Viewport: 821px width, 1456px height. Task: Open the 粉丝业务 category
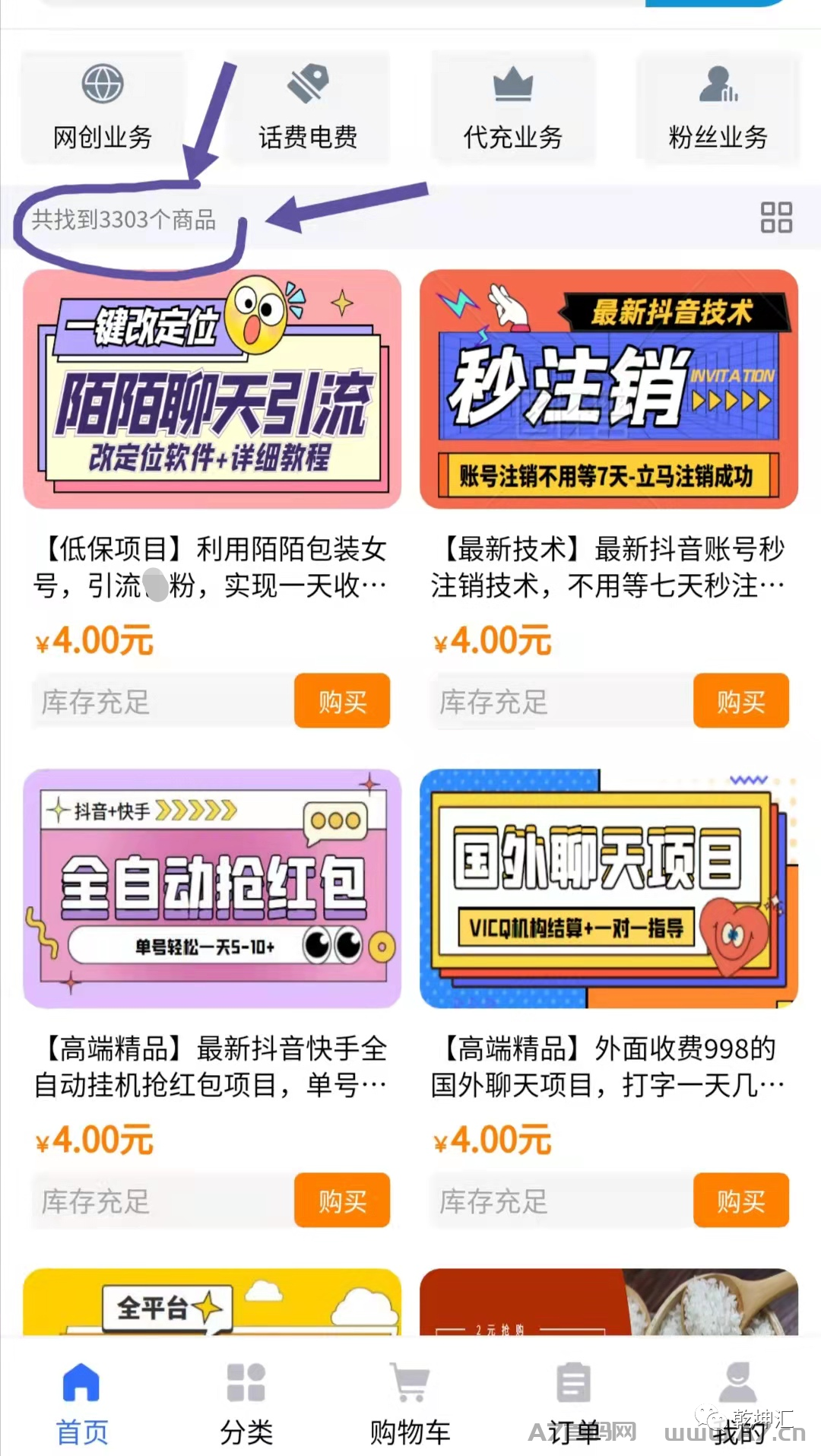pos(718,107)
